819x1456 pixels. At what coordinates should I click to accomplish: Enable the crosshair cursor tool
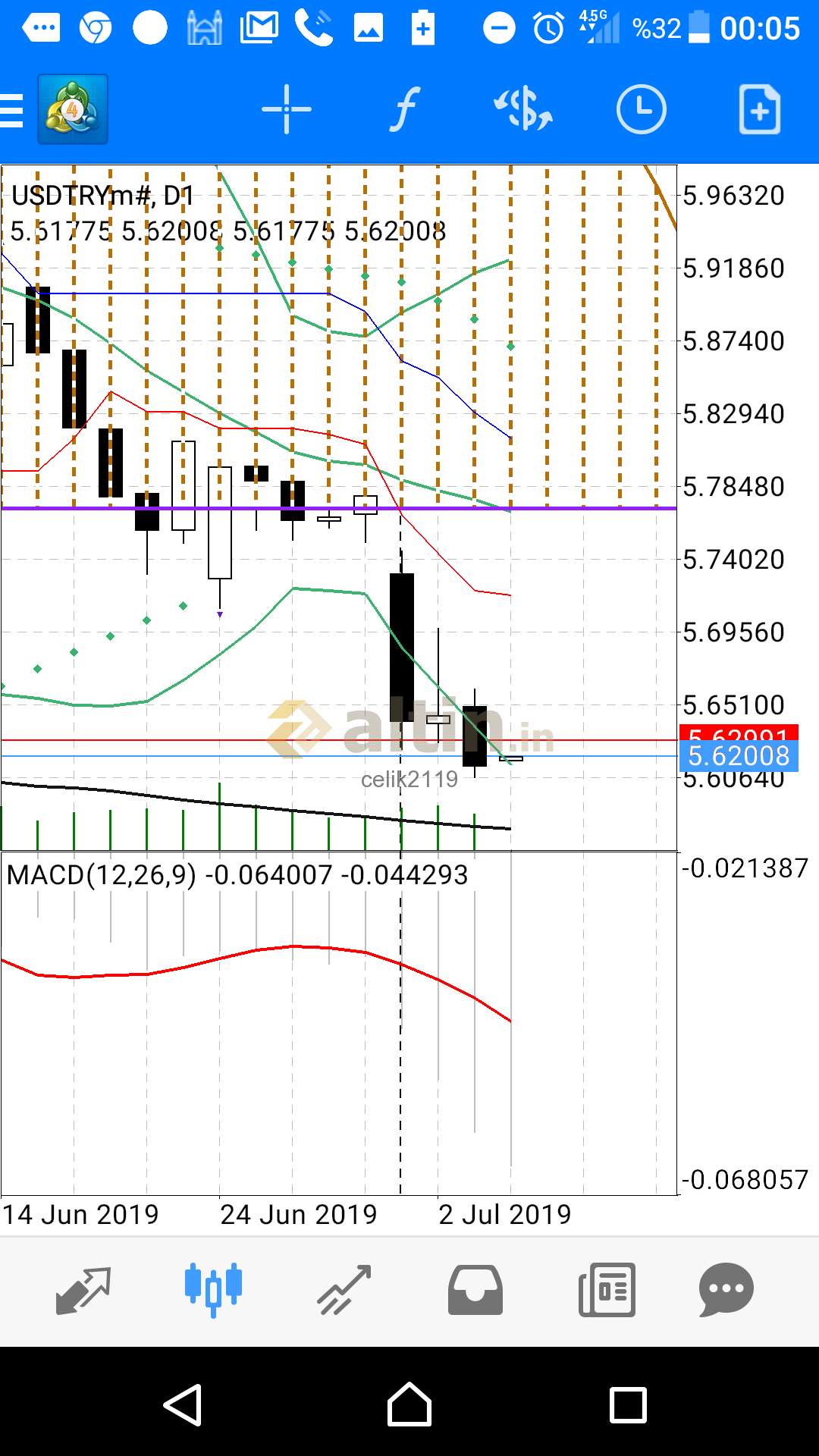click(x=286, y=110)
